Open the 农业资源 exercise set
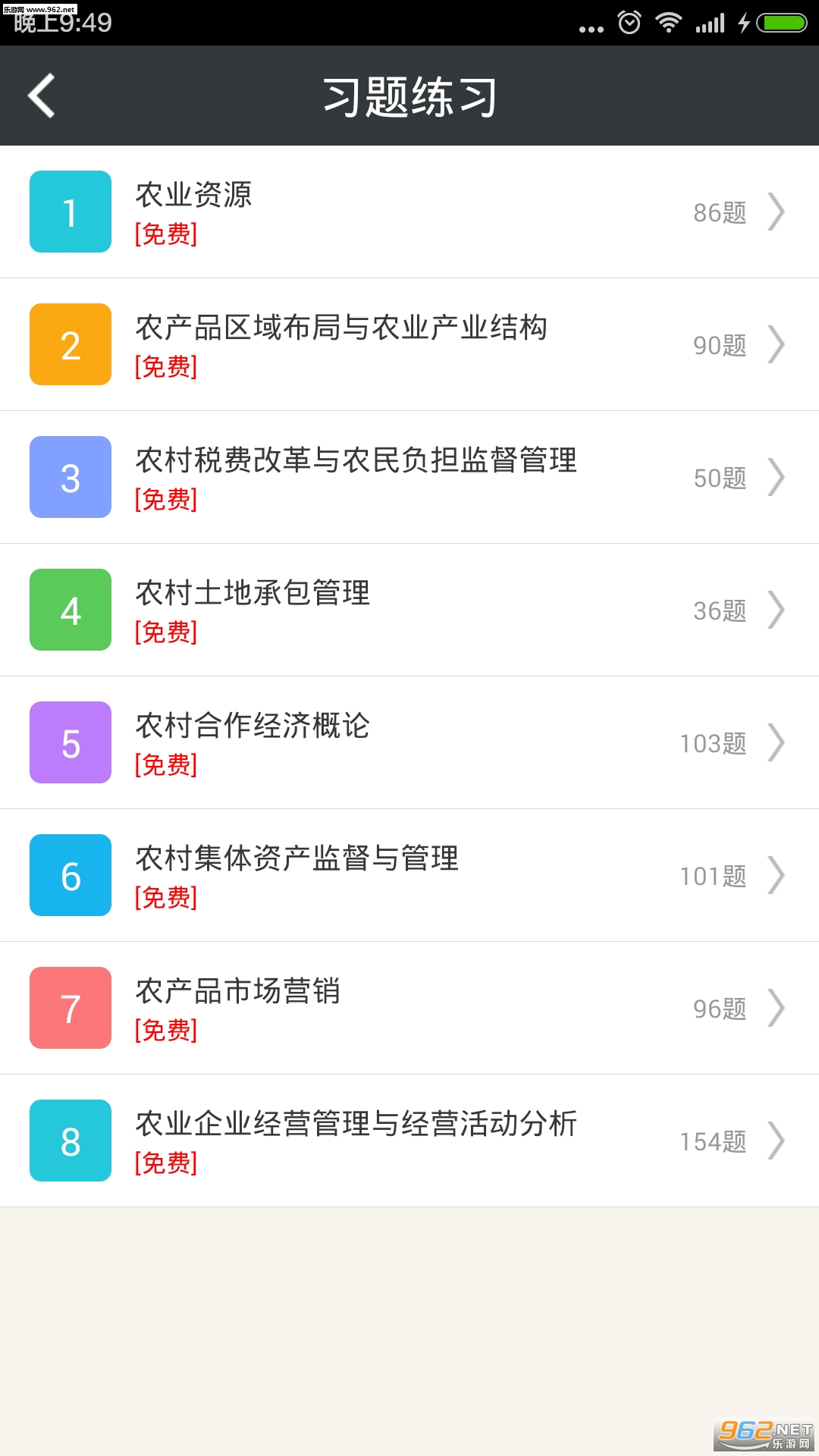Viewport: 819px width, 1456px height. (409, 212)
